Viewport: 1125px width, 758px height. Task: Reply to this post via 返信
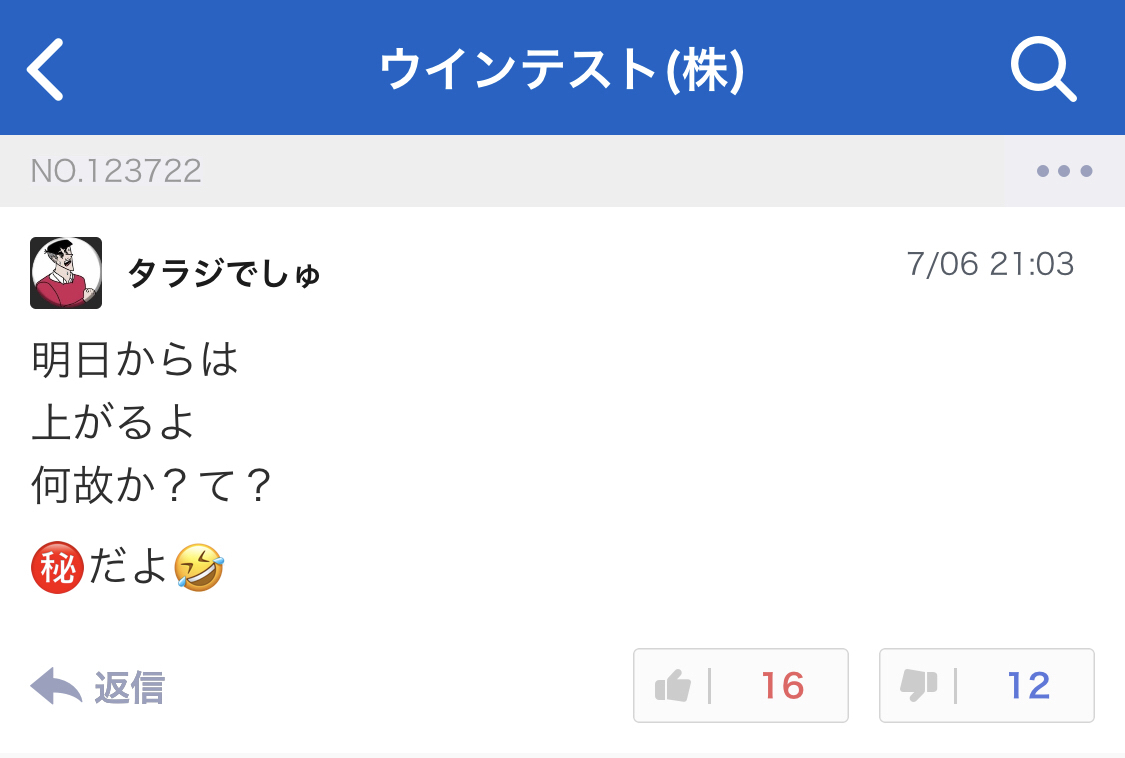pos(98,687)
